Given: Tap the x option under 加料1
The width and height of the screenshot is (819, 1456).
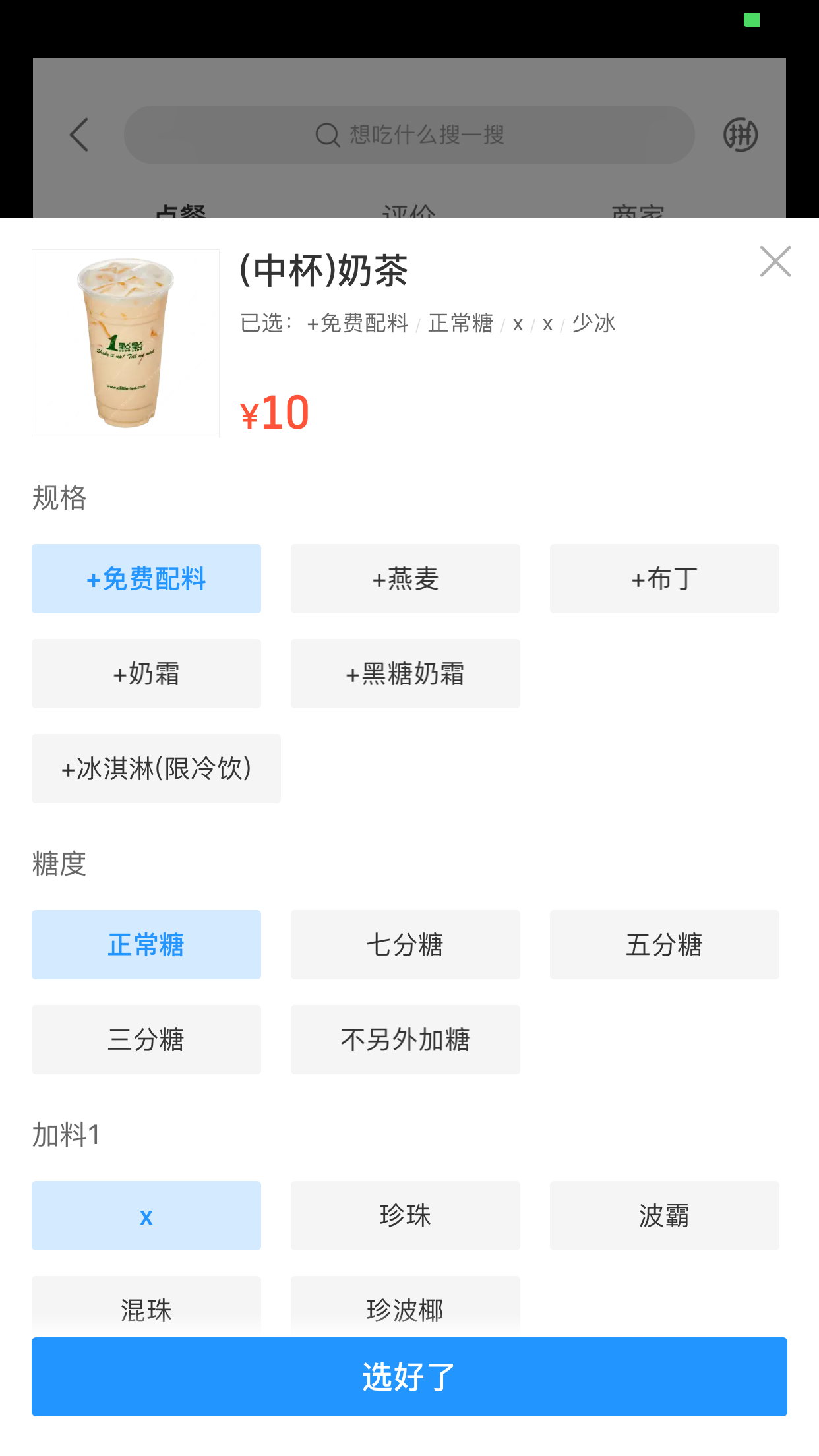Looking at the screenshot, I should point(146,1215).
